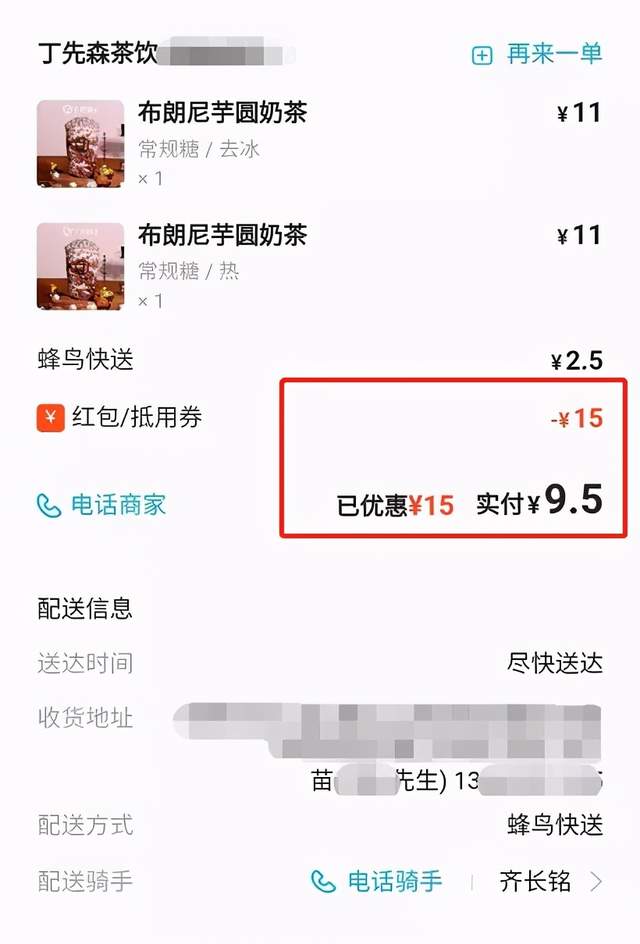Open the 热 布朗尼芋圆奶茶 item
The width and height of the screenshot is (640, 944).
222,236
